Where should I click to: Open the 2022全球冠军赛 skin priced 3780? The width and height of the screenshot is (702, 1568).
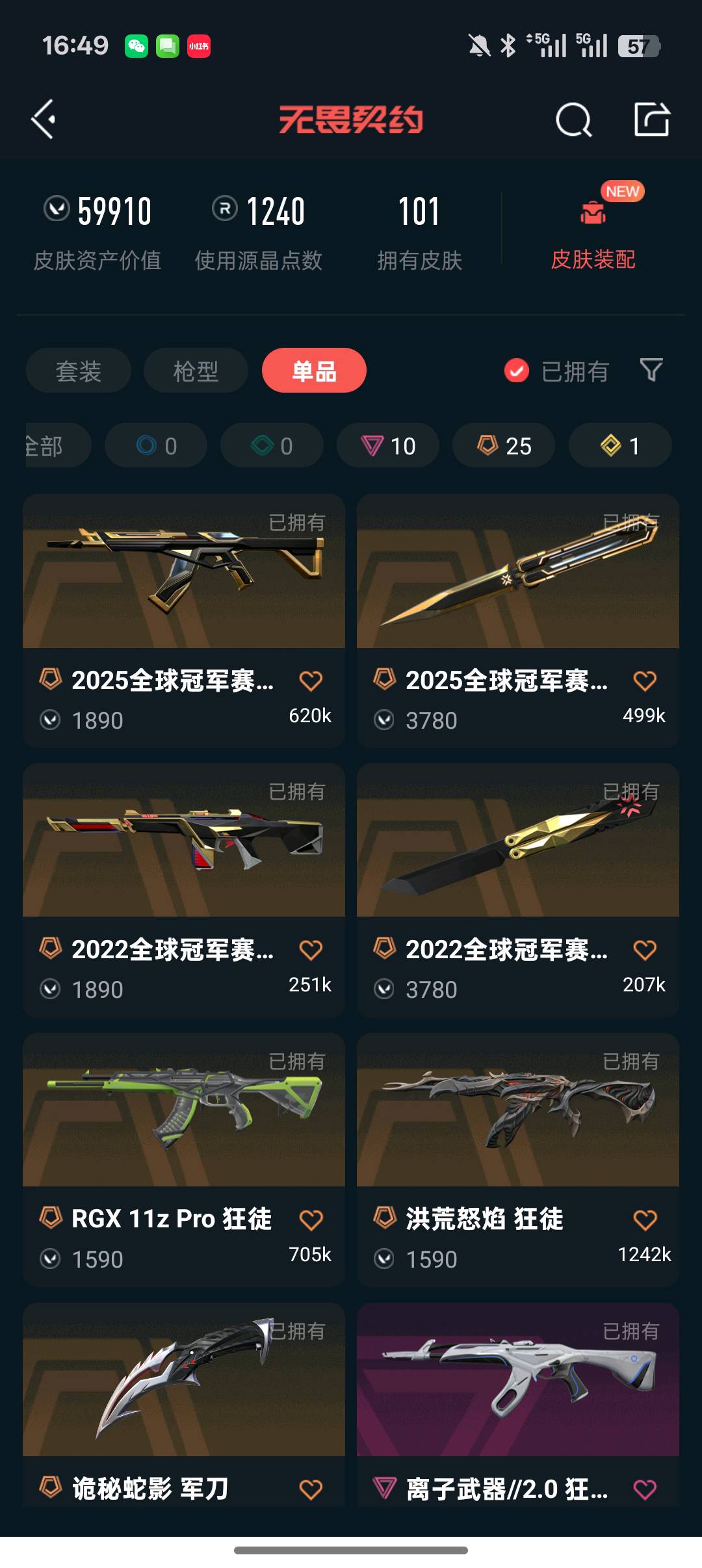point(518,891)
